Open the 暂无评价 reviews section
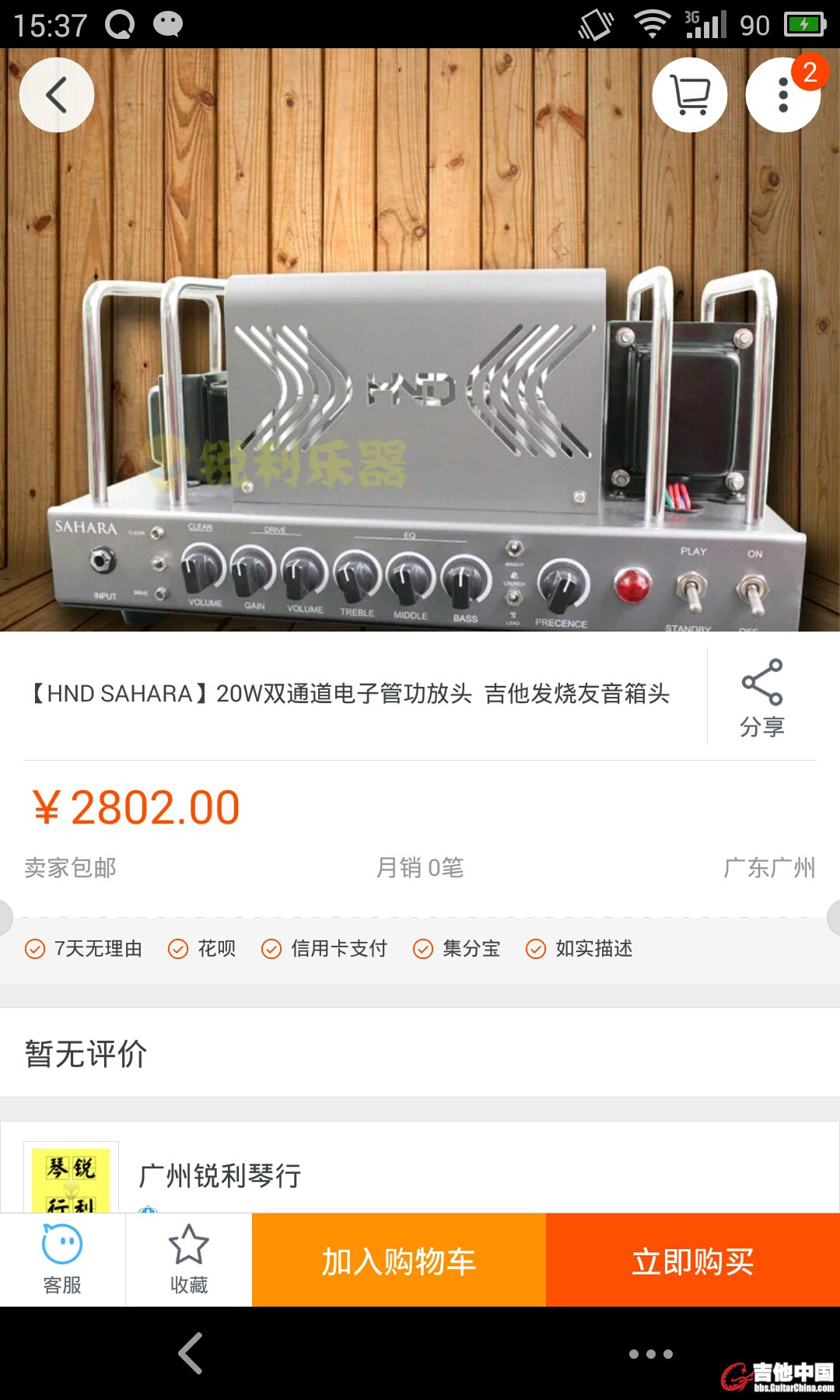The image size is (840, 1400). [86, 1054]
